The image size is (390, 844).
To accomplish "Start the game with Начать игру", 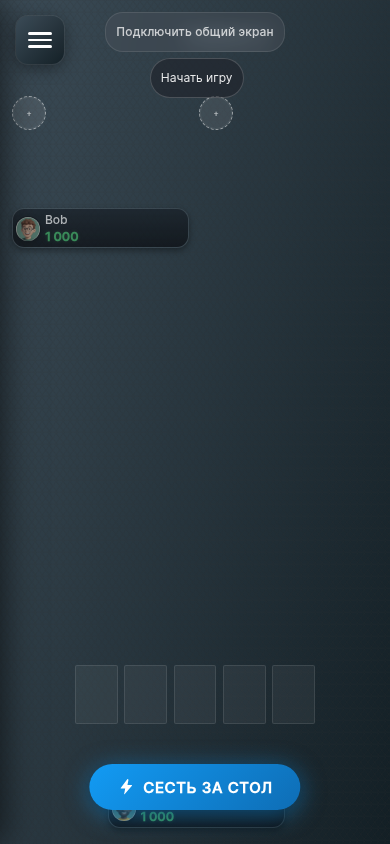I will tap(196, 78).
